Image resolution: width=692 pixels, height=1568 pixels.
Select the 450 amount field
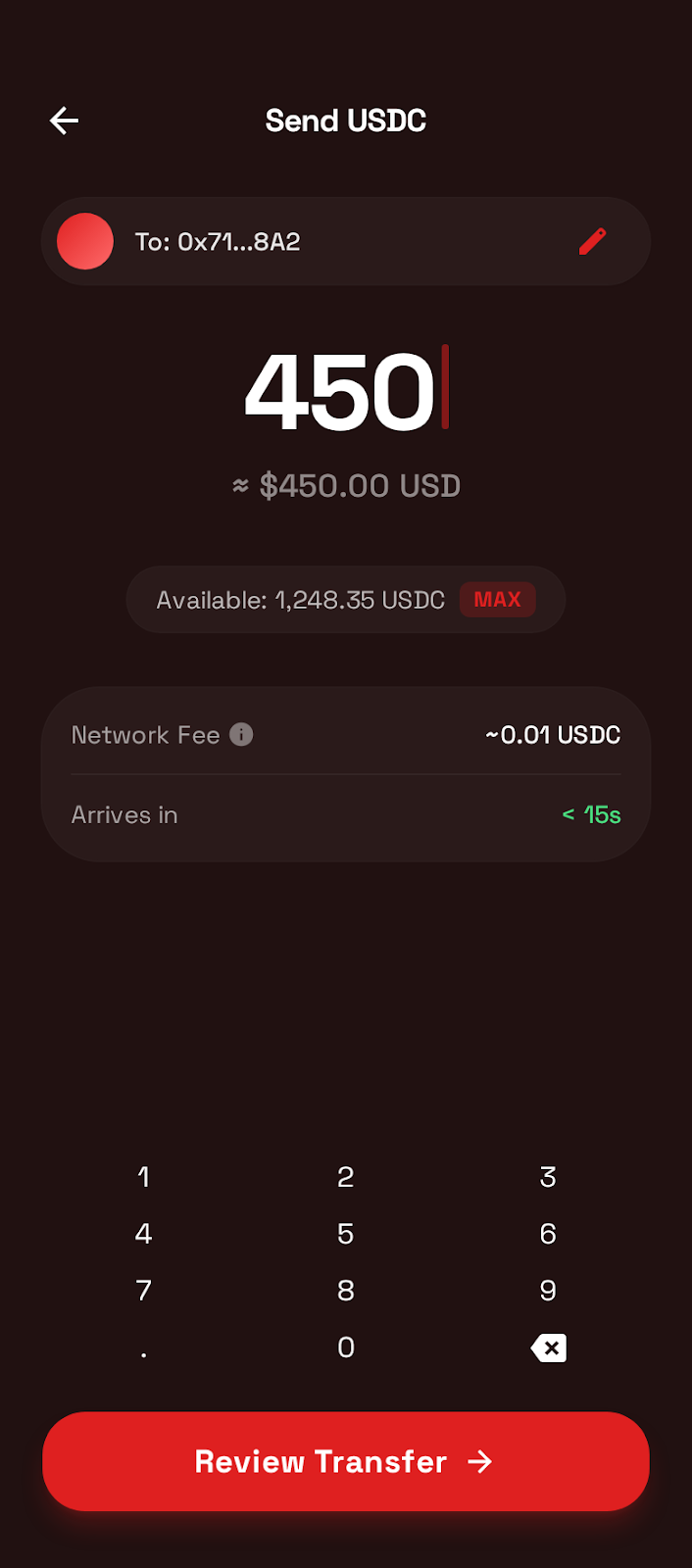pos(340,392)
